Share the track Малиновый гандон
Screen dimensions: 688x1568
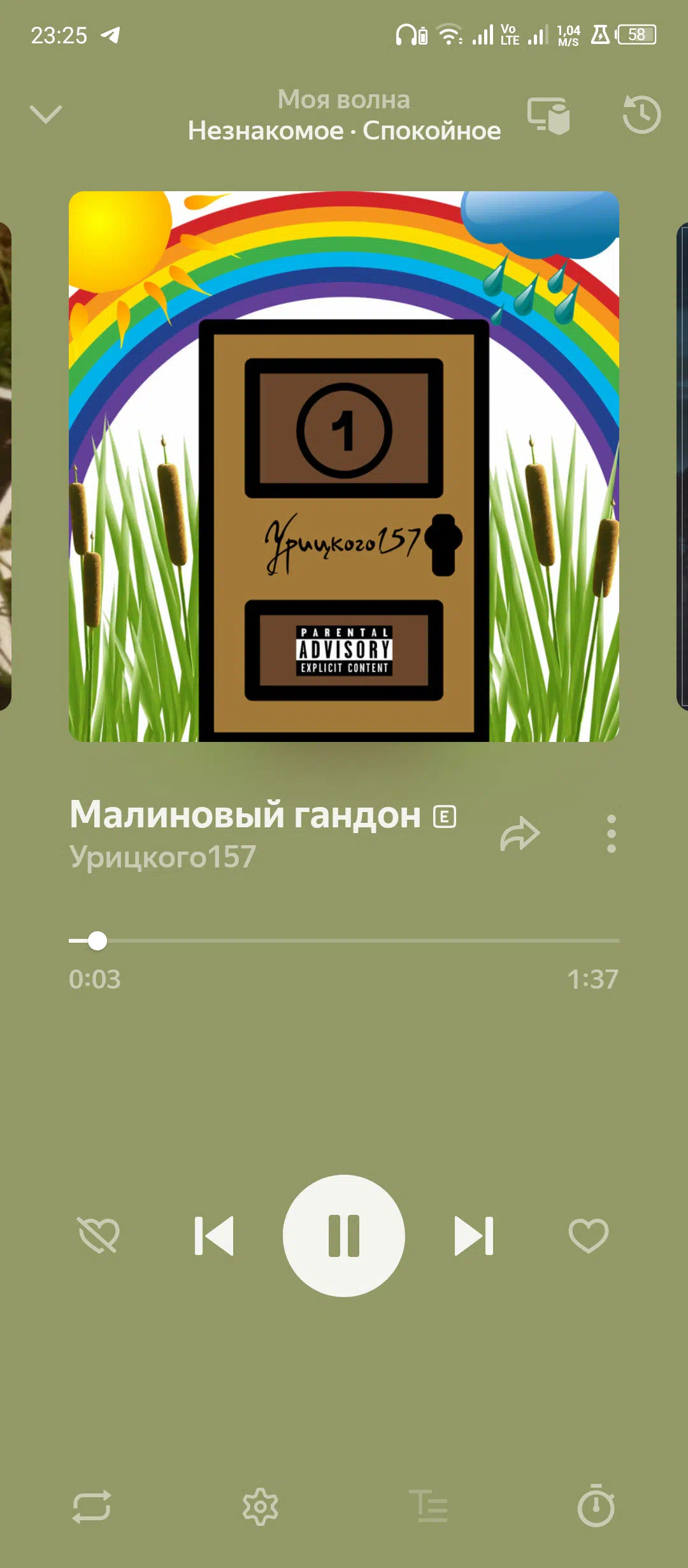click(x=520, y=834)
